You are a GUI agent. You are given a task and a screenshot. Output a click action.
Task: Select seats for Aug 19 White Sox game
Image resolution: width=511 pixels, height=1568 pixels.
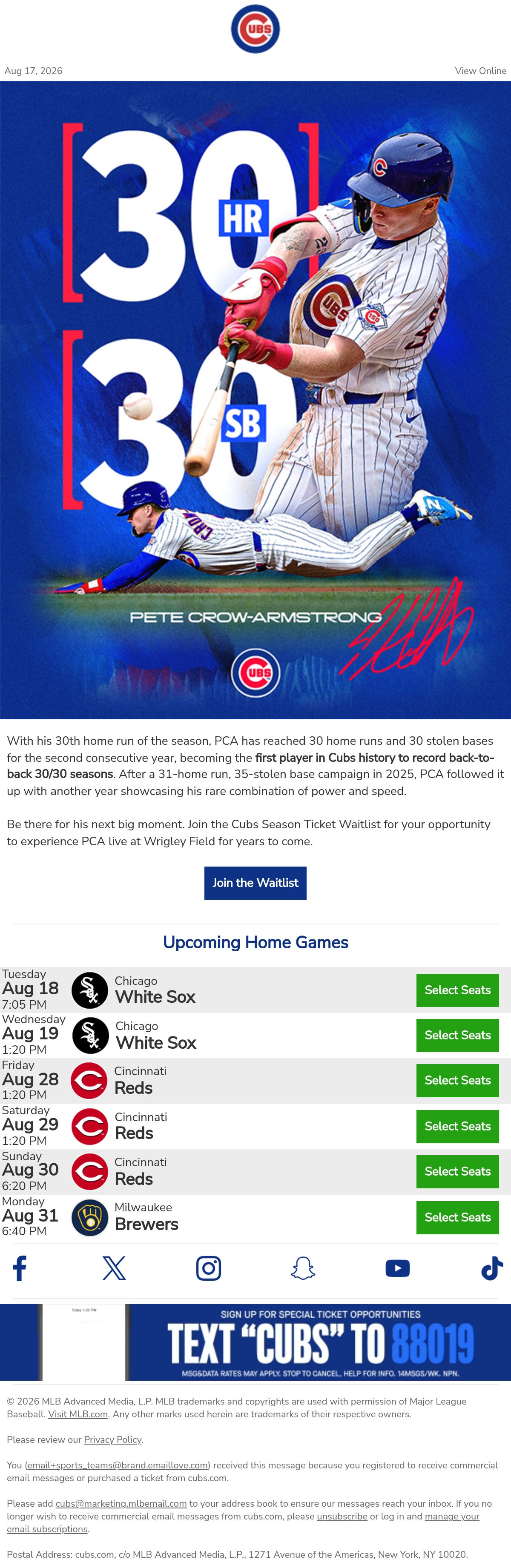457,1035
